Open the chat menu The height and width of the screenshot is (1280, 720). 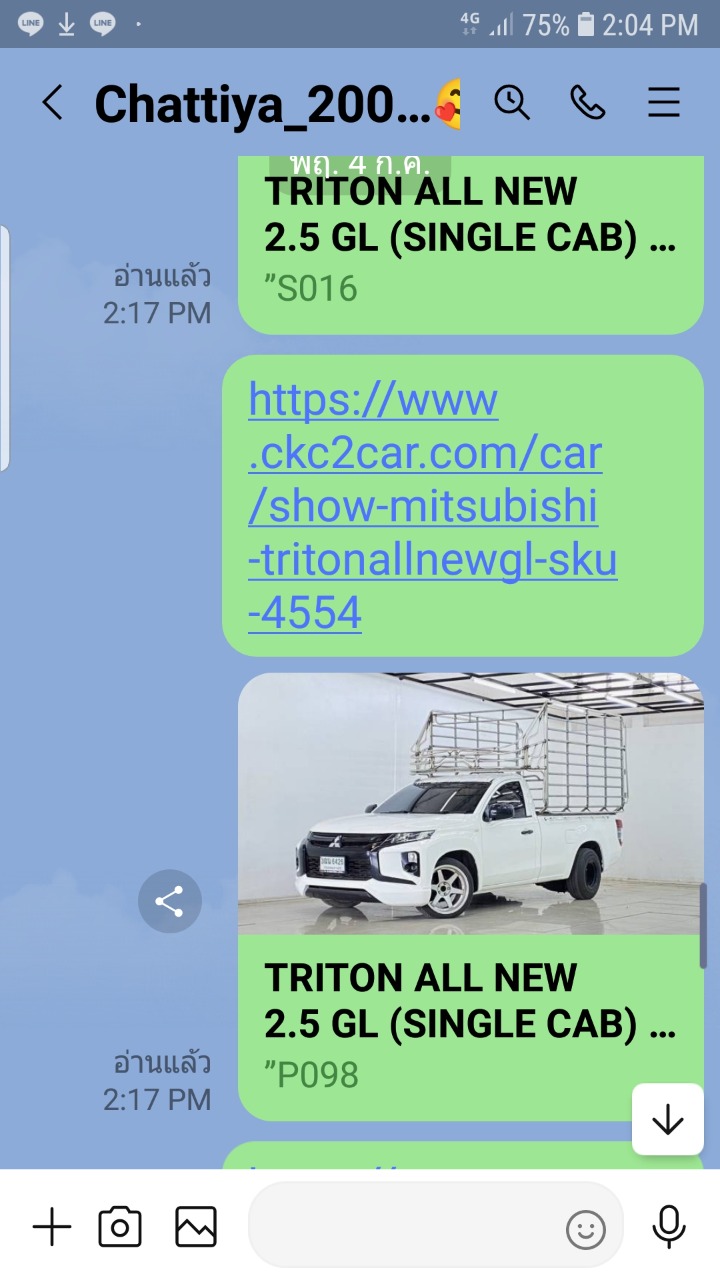pyautogui.click(x=664, y=102)
